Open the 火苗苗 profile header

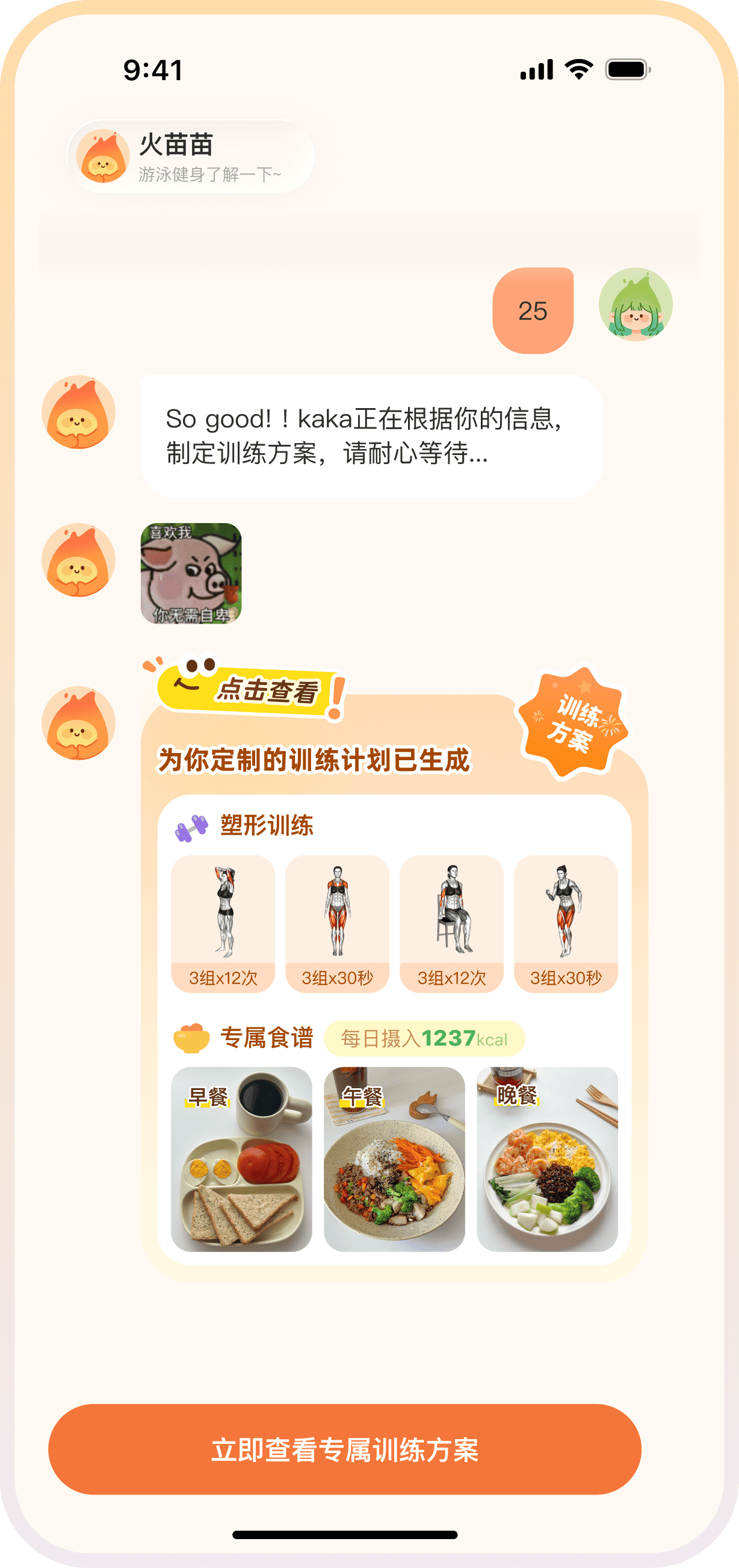point(190,157)
